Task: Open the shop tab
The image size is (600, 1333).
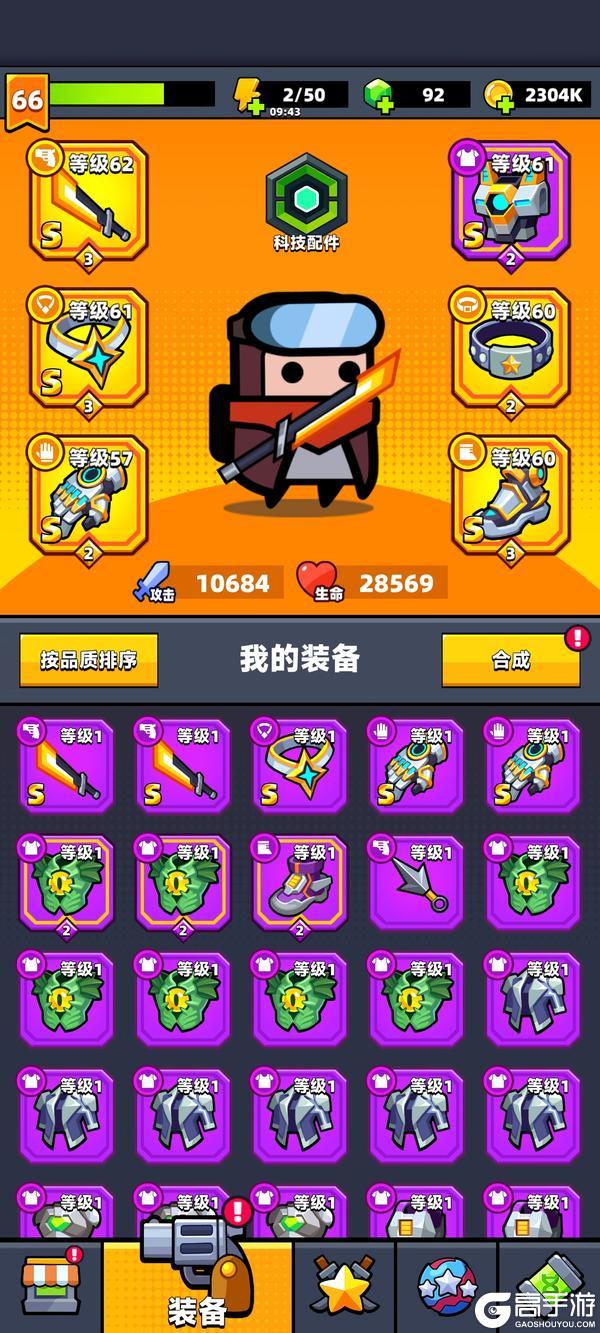Action: click(50, 1287)
